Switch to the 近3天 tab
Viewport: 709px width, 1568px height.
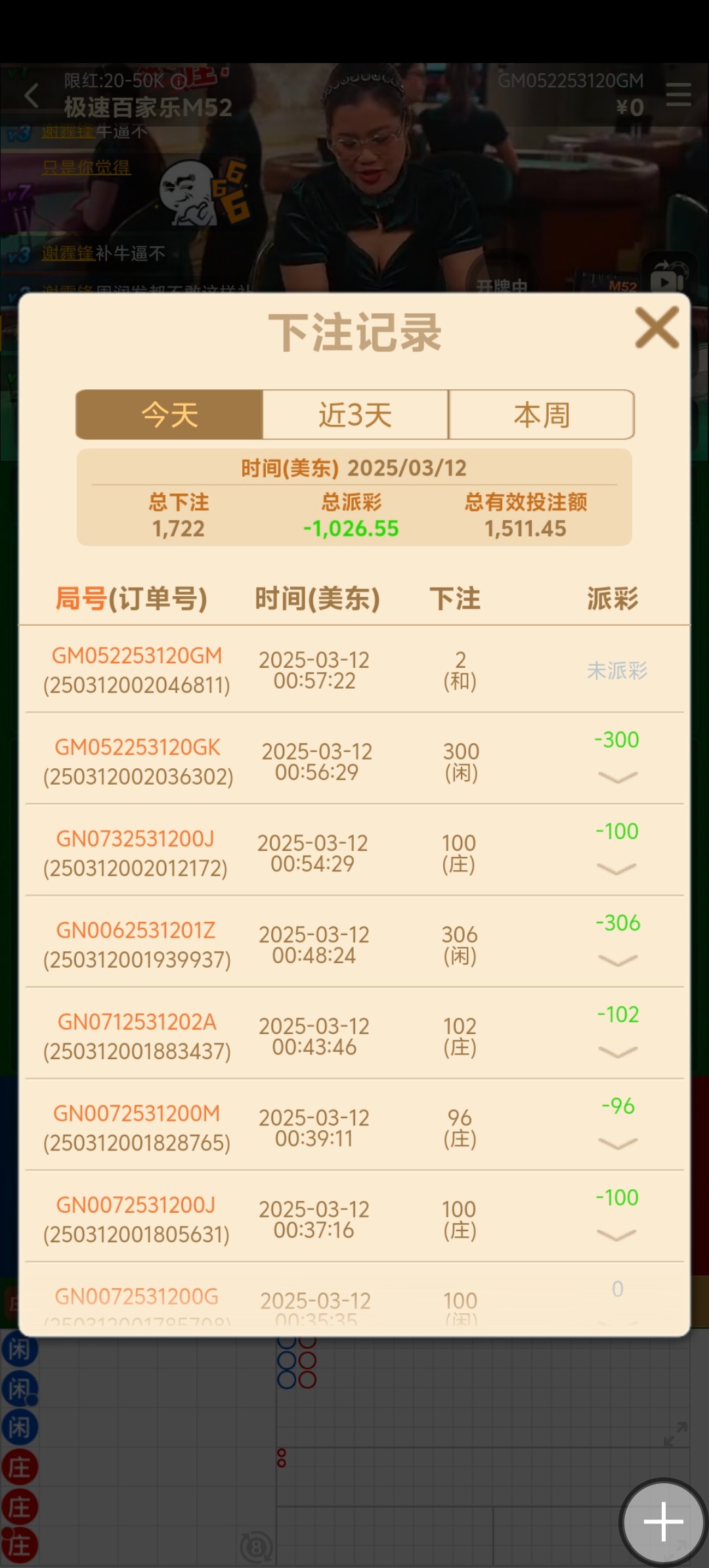[x=355, y=415]
